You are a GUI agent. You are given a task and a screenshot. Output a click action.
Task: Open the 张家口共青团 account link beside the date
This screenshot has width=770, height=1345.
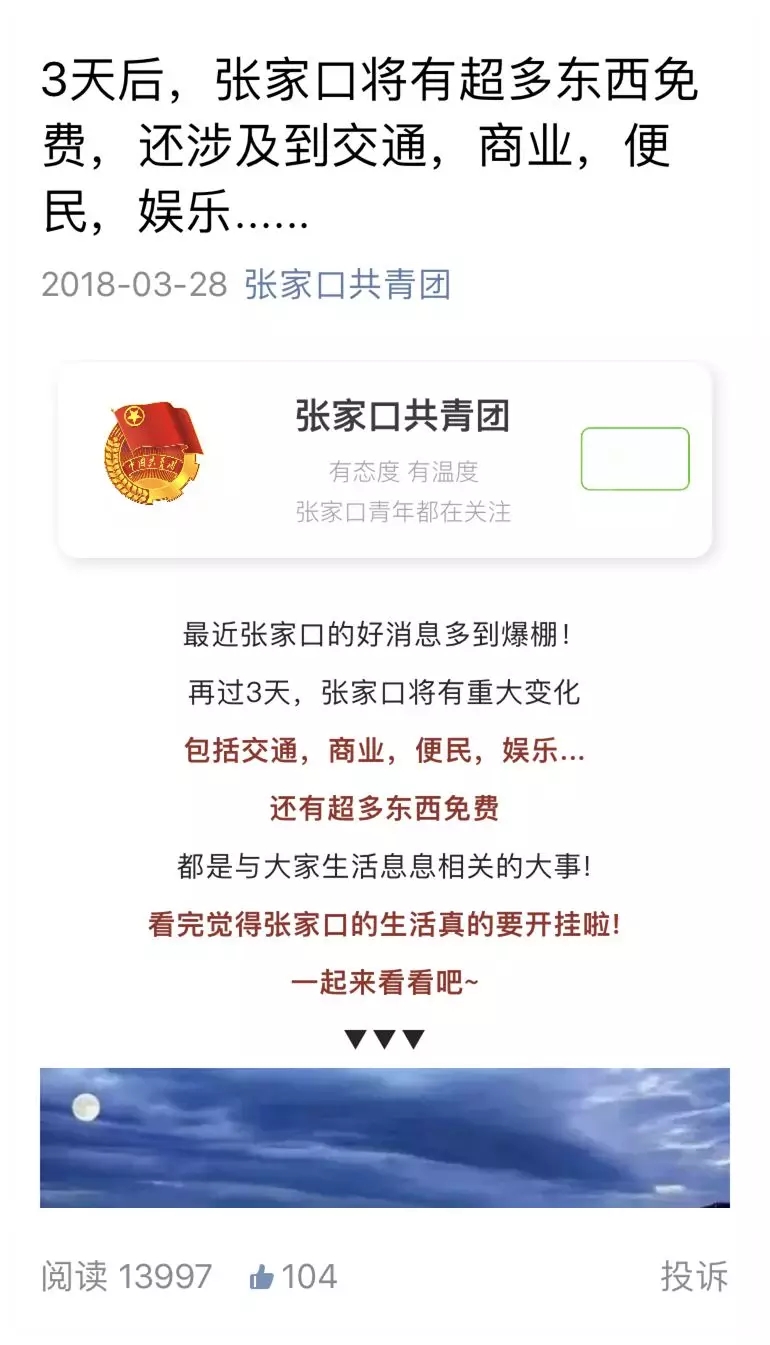click(x=348, y=285)
